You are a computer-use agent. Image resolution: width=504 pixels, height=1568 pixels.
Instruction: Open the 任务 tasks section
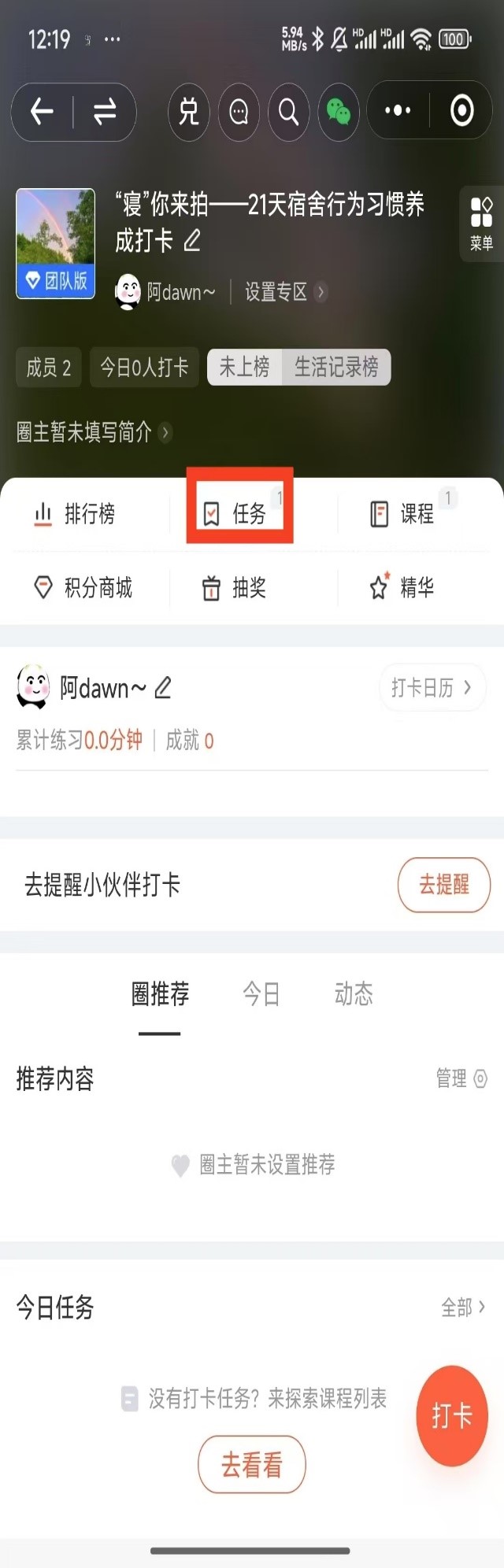239,514
